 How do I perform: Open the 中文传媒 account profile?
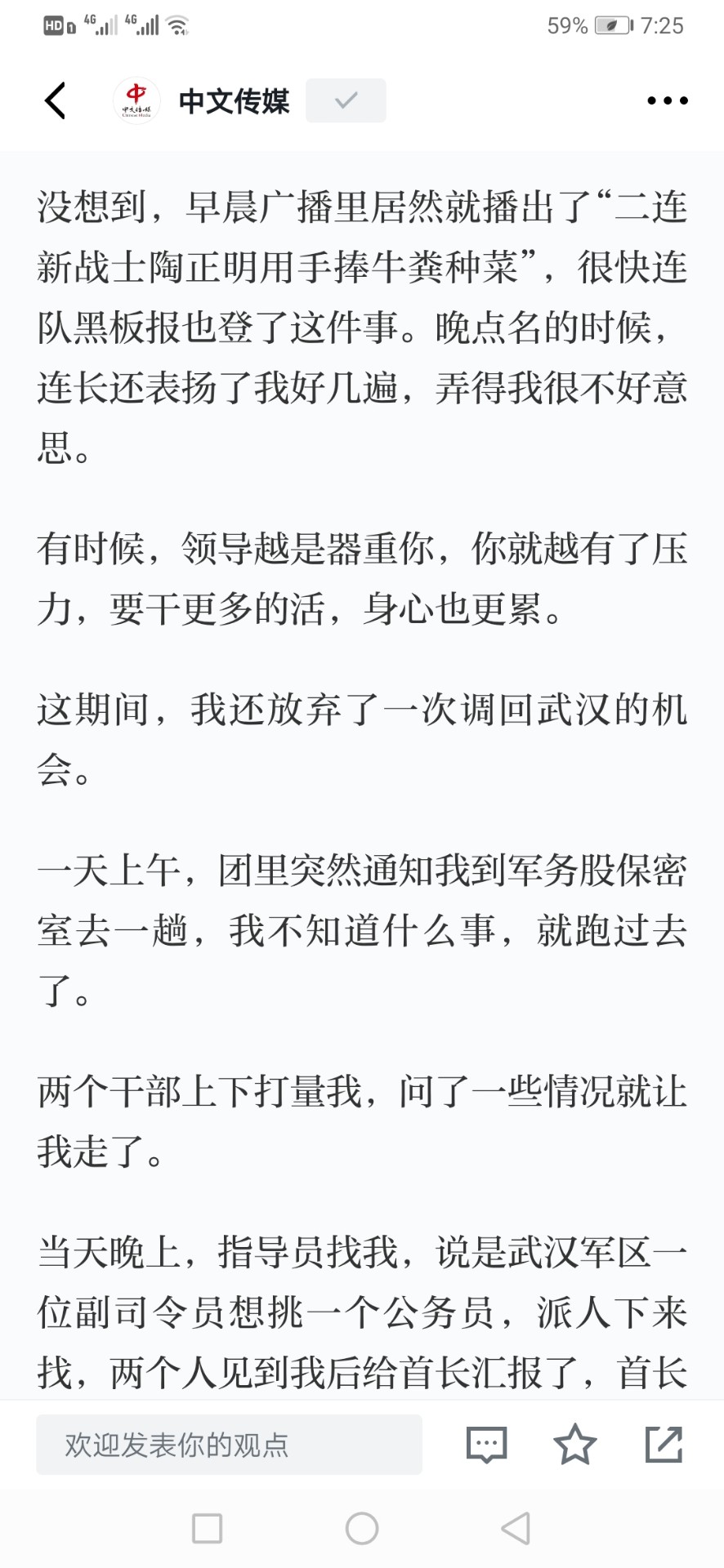point(201,100)
